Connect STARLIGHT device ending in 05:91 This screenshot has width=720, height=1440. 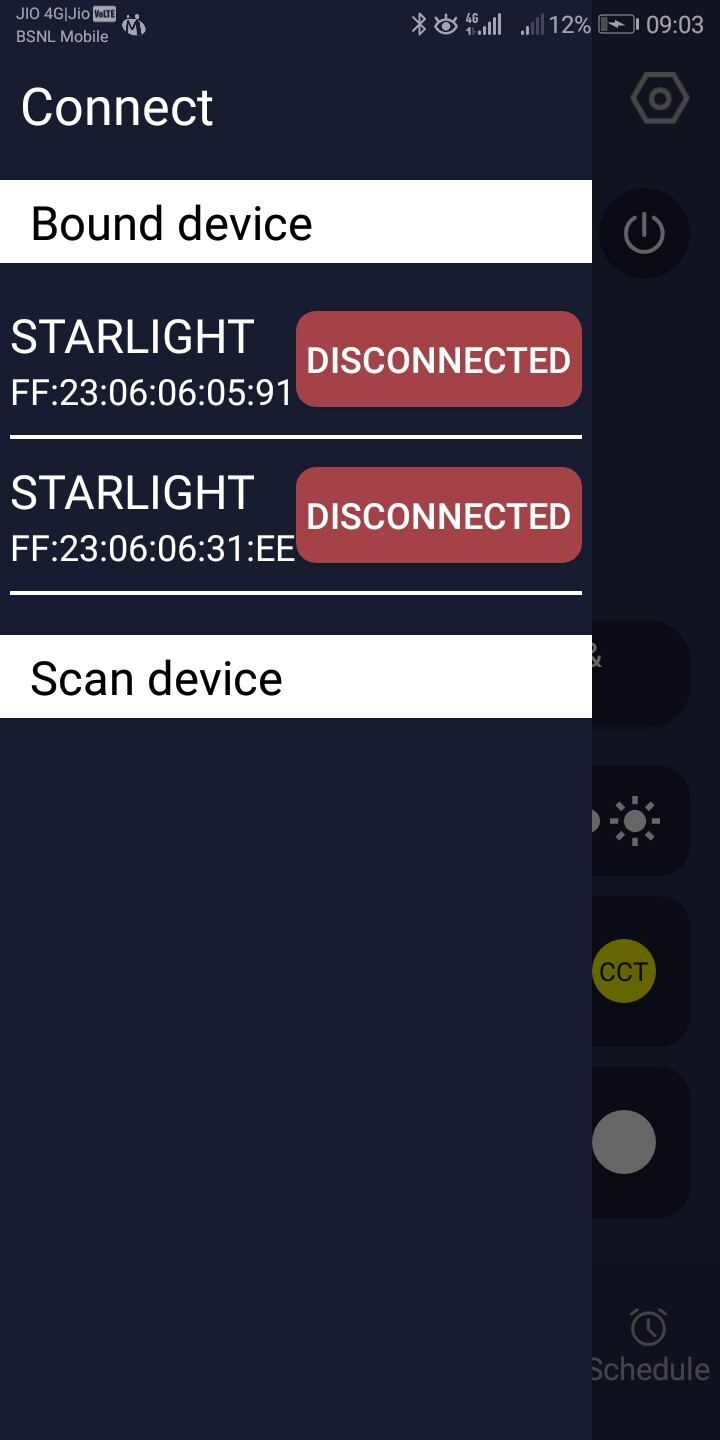[438, 360]
